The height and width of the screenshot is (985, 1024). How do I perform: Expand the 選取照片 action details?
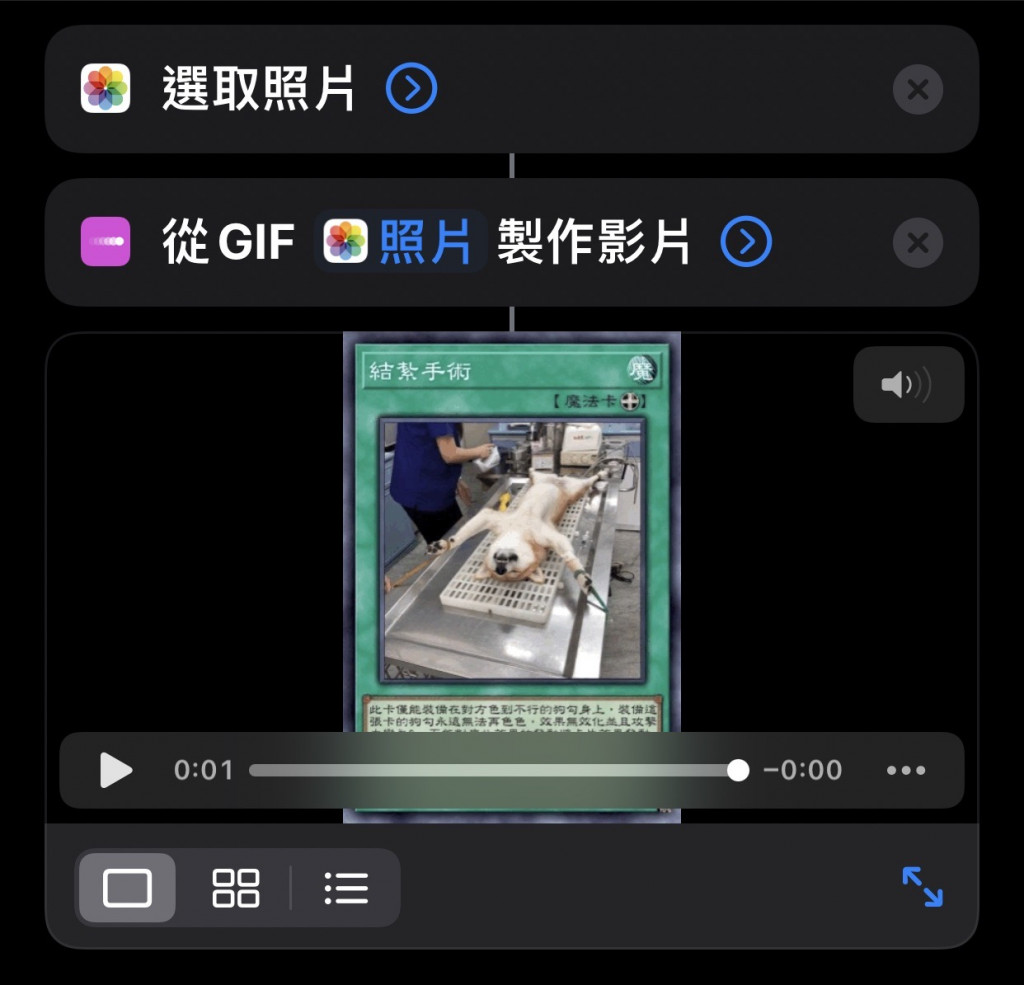tap(412, 90)
